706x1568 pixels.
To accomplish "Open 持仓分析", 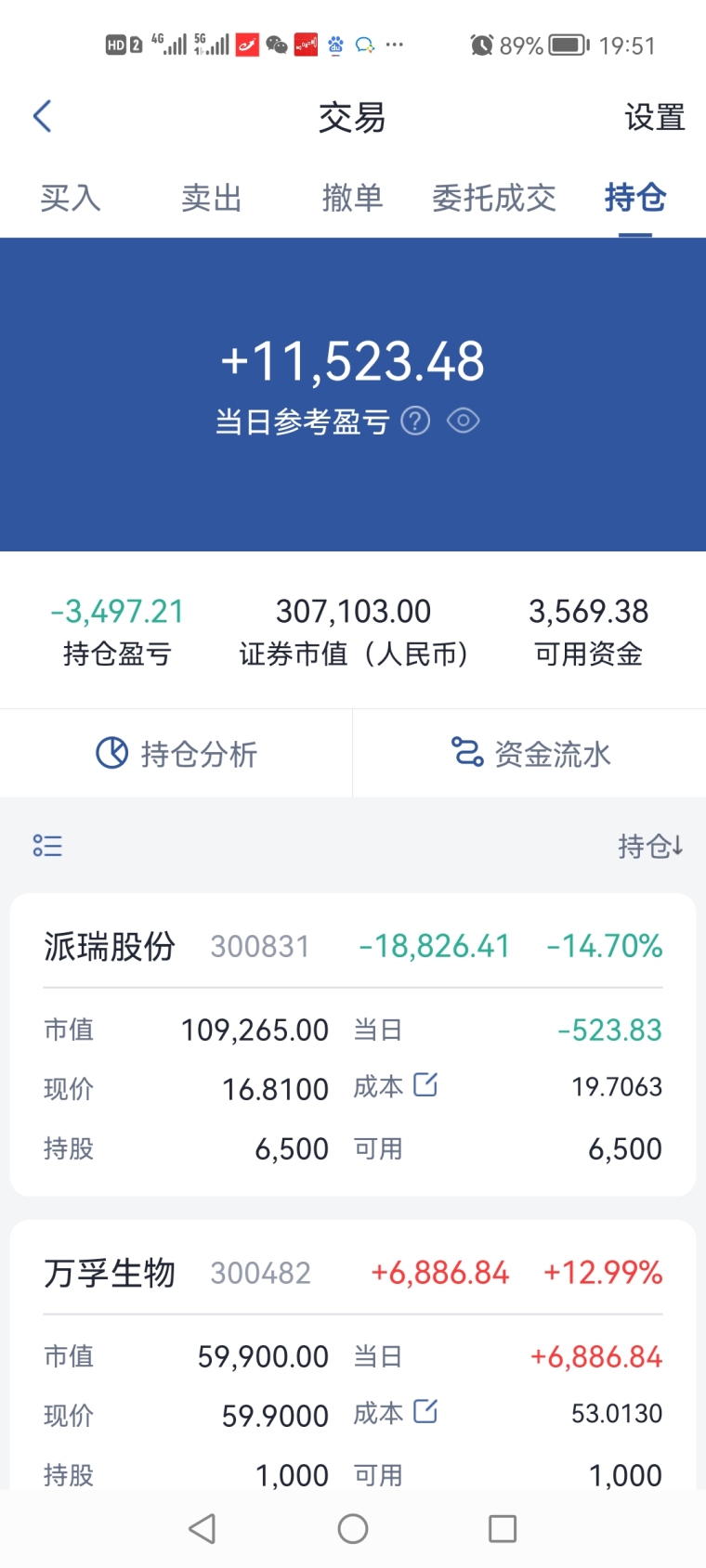I will (176, 754).
